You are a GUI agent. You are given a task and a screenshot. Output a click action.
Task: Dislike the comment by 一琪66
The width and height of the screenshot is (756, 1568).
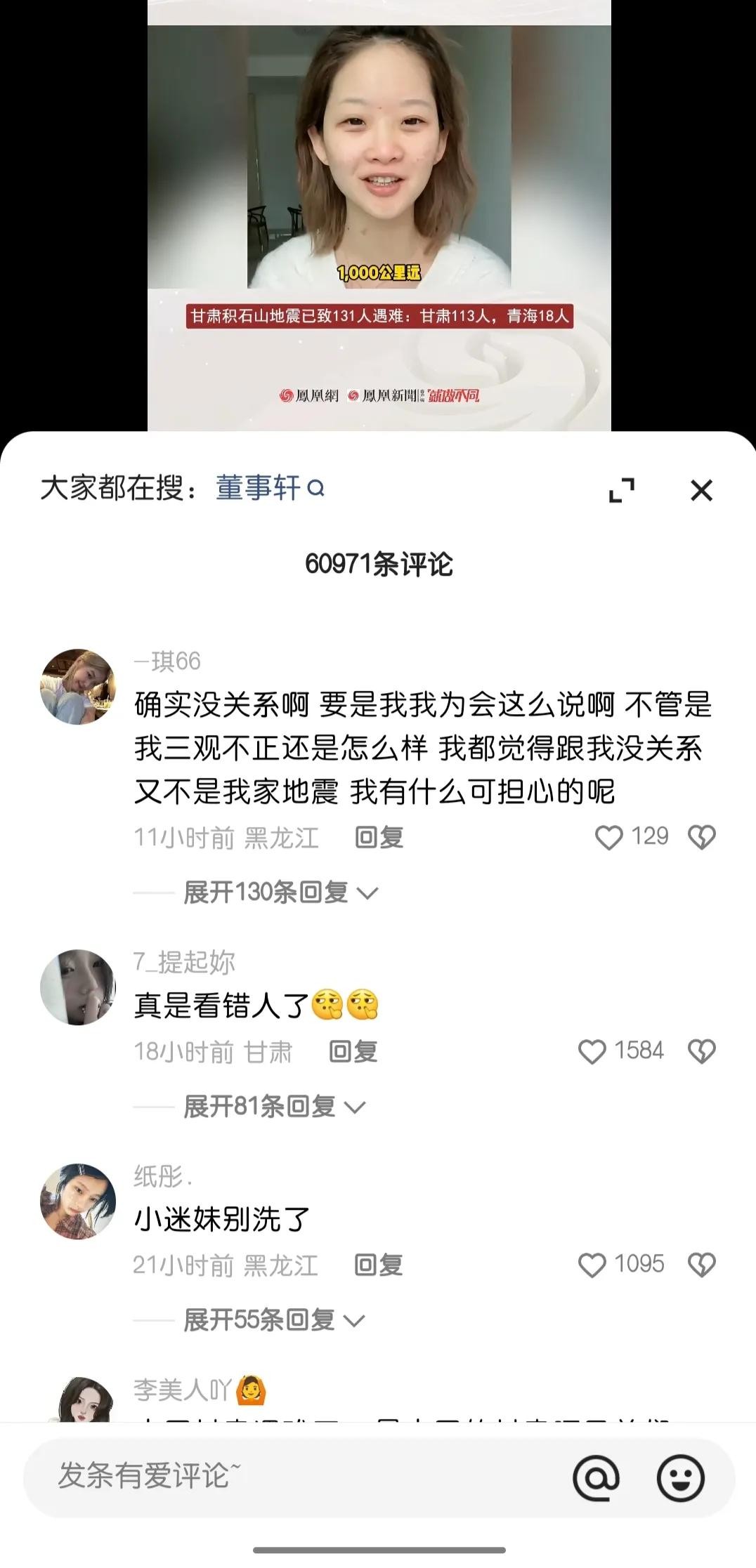(701, 837)
